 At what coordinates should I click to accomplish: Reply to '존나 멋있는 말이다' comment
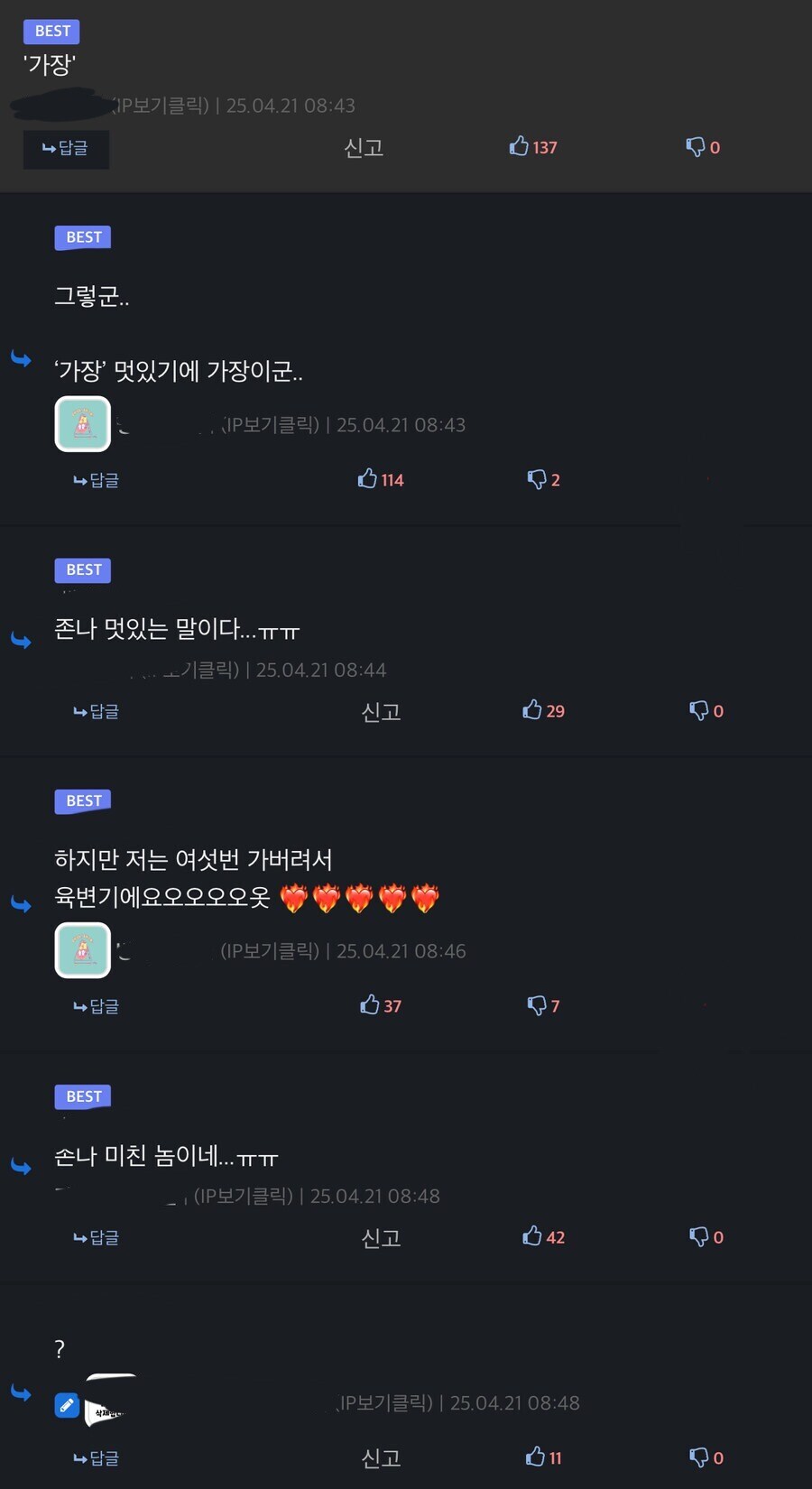pyautogui.click(x=97, y=711)
